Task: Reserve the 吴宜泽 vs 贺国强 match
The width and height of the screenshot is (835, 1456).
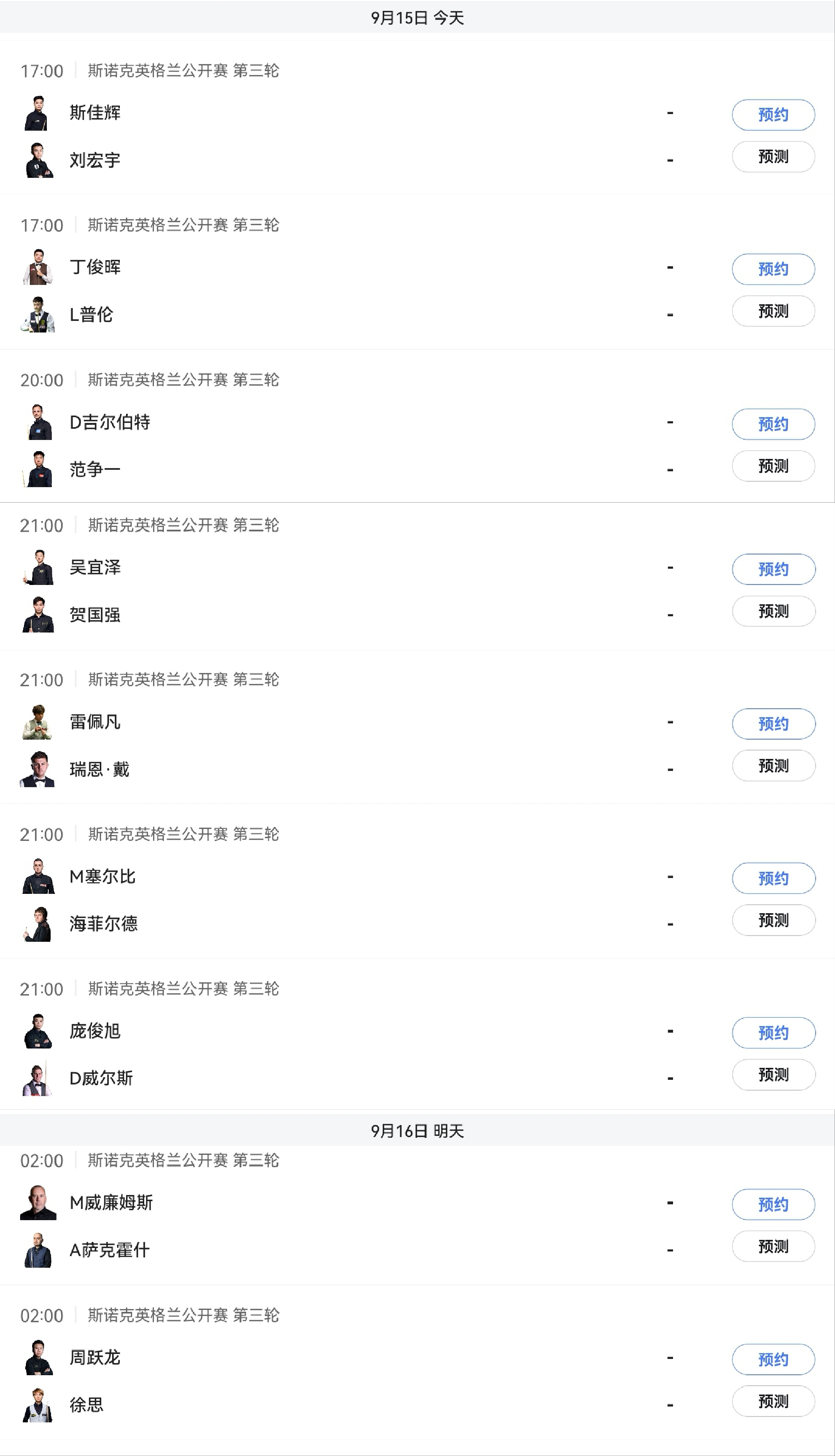Action: [773, 569]
